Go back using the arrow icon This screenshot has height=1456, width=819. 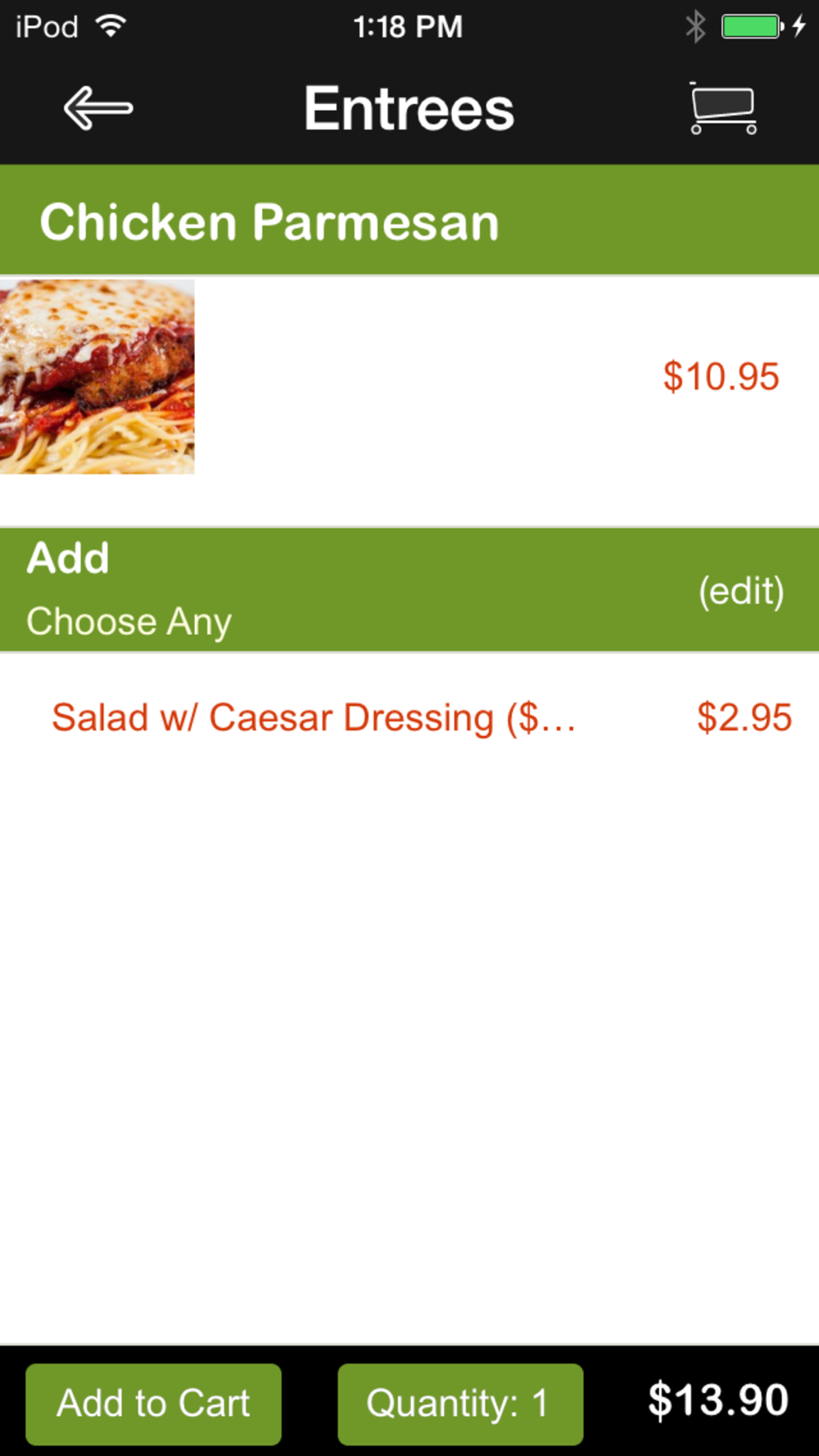tap(98, 108)
